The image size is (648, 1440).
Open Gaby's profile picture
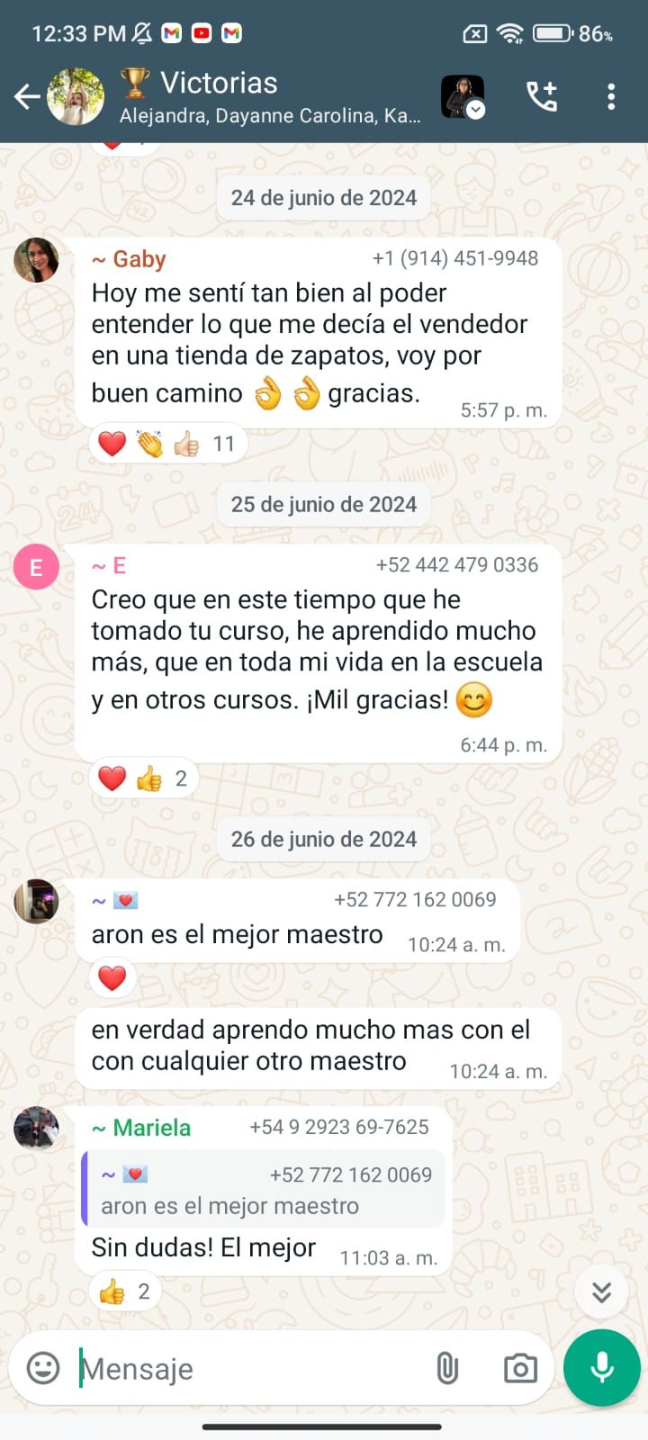tap(36, 260)
